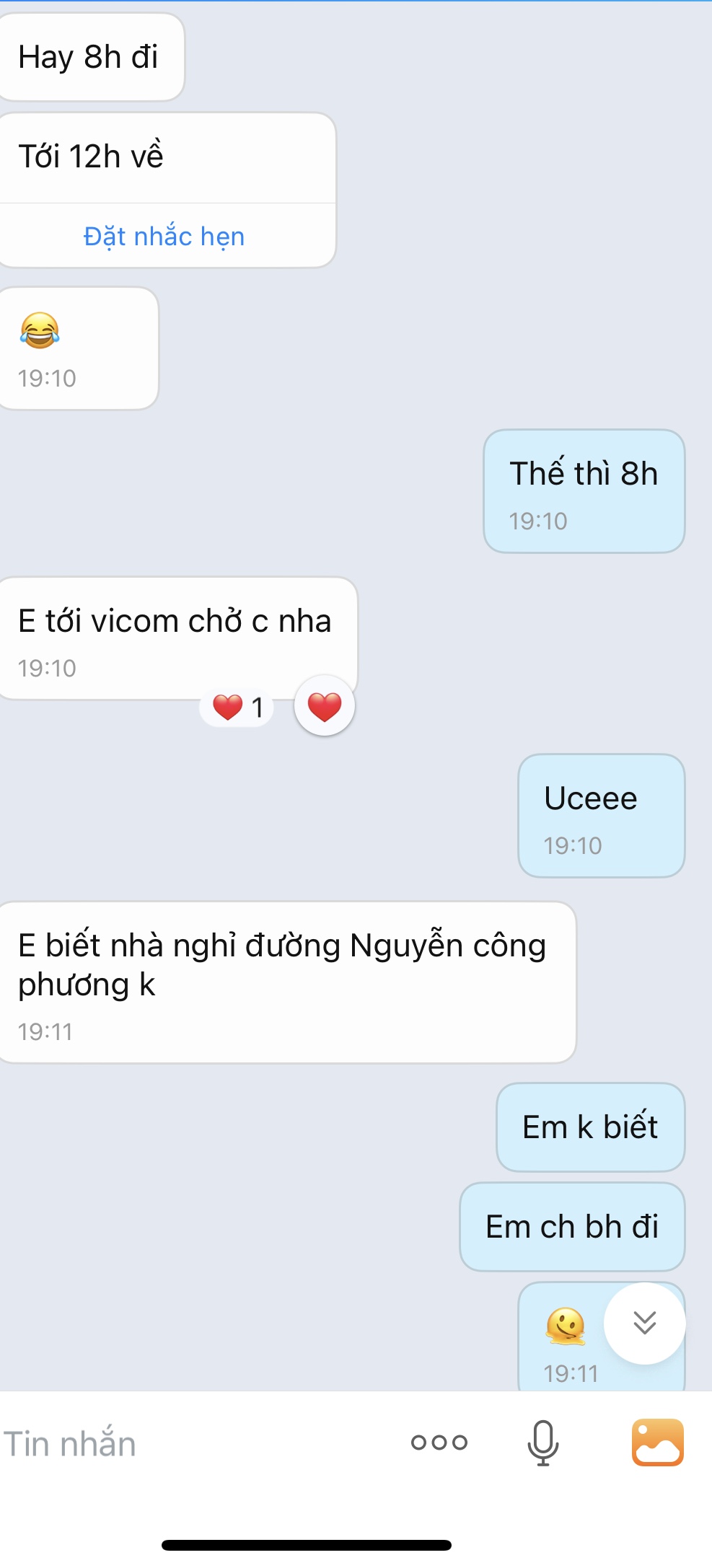712x1568 pixels.
Task: Tap the 'Đặt nhắc hẹn' reminder link
Action: (164, 237)
